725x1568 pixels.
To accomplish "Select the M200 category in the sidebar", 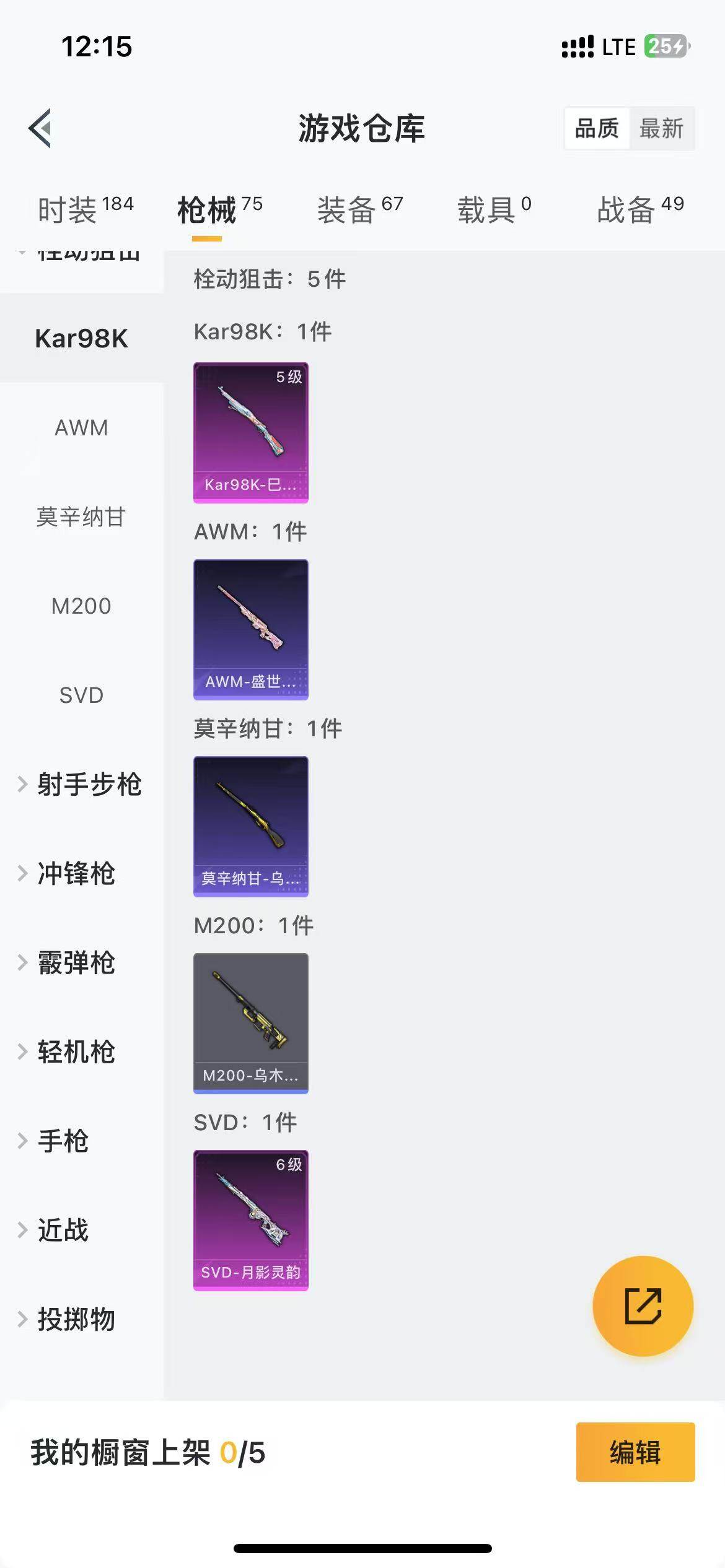I will (x=82, y=606).
